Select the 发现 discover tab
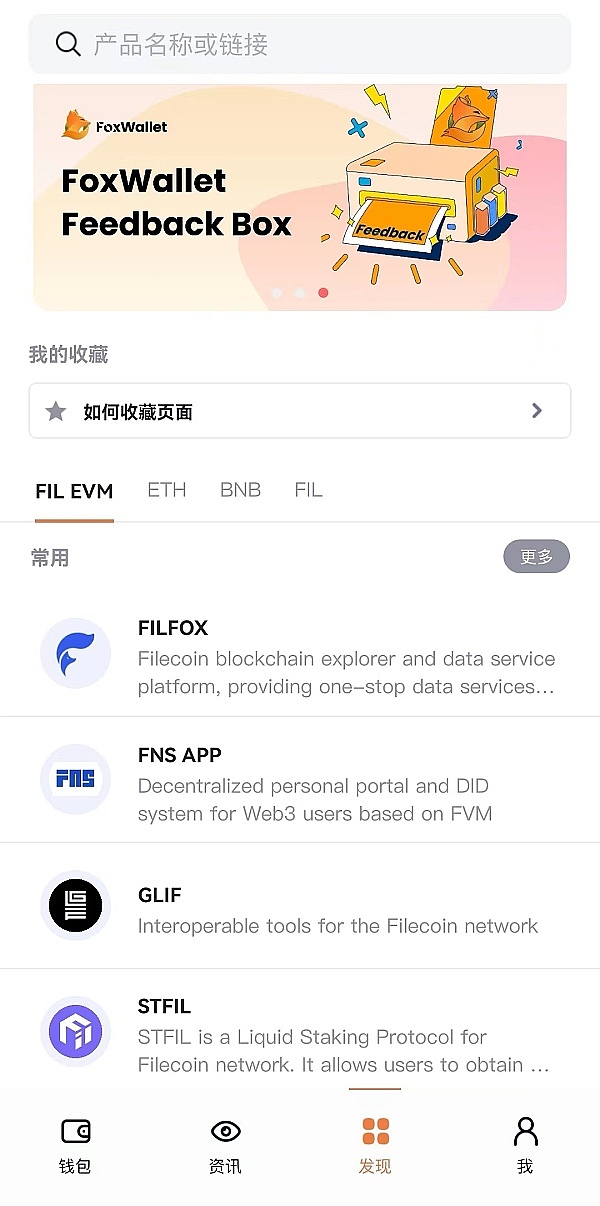Viewport: 600px width, 1206px height. click(x=375, y=1146)
